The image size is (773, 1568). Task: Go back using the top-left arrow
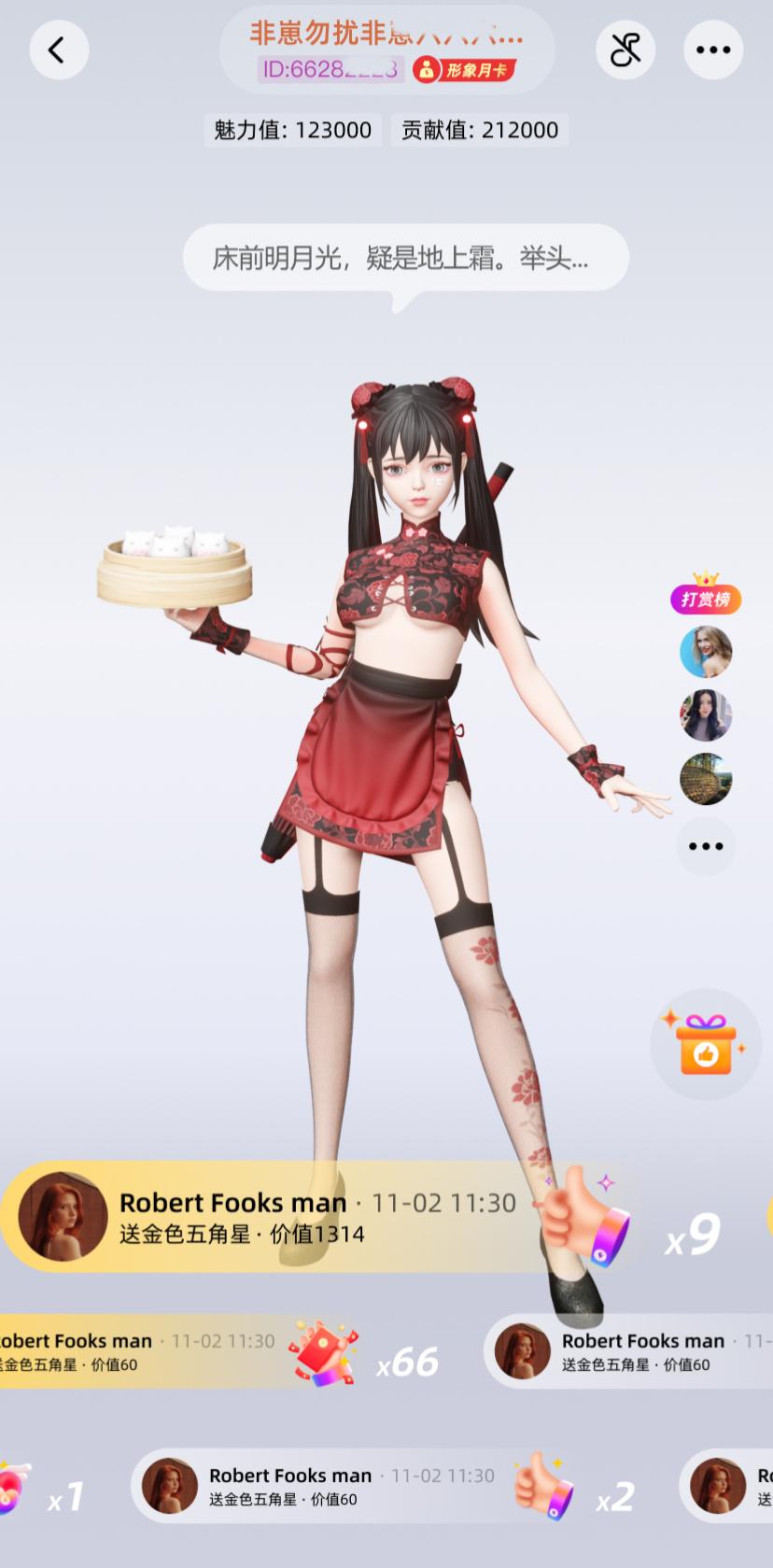(x=58, y=49)
